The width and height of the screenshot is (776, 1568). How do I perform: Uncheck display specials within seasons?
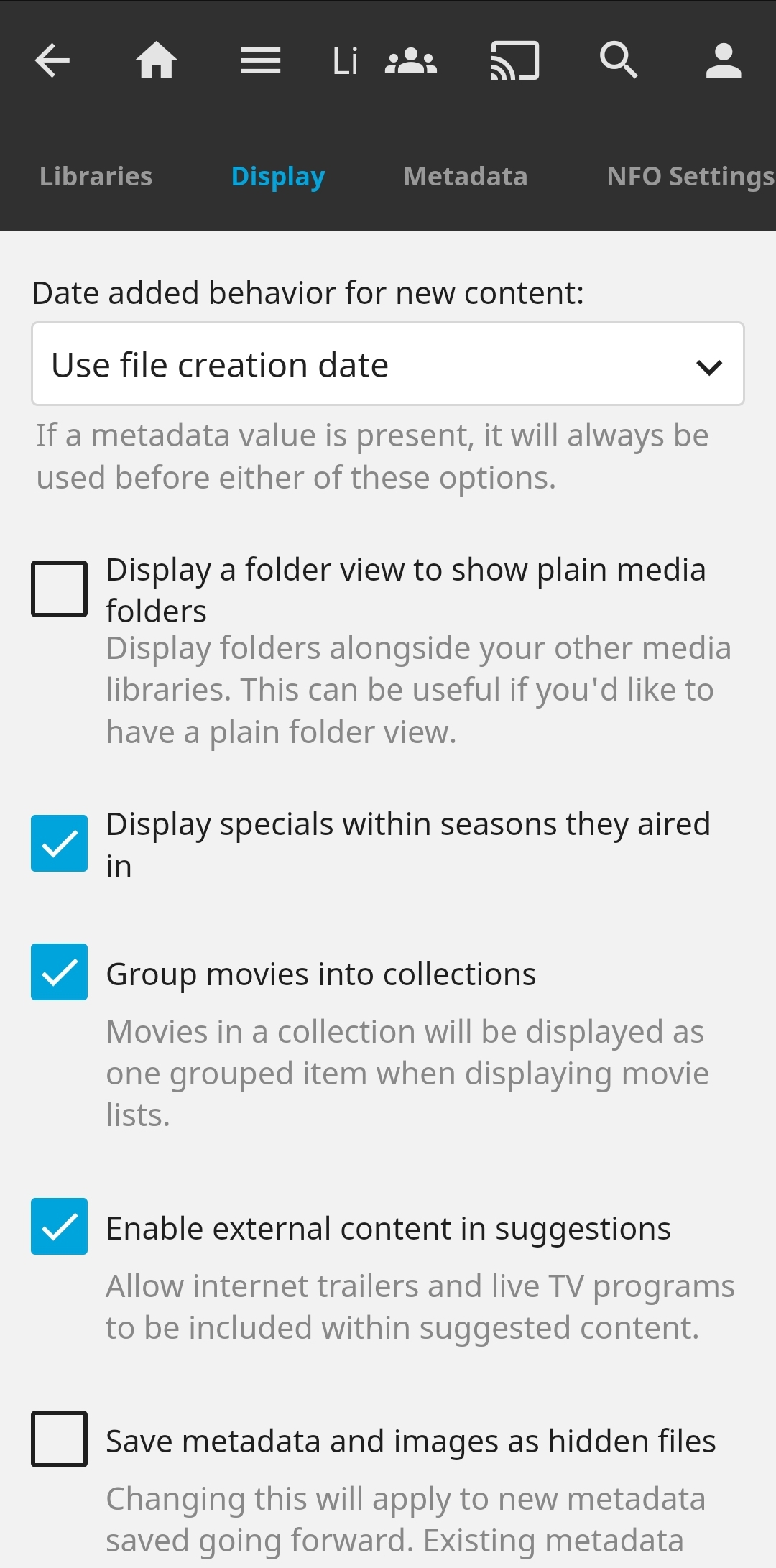point(59,843)
